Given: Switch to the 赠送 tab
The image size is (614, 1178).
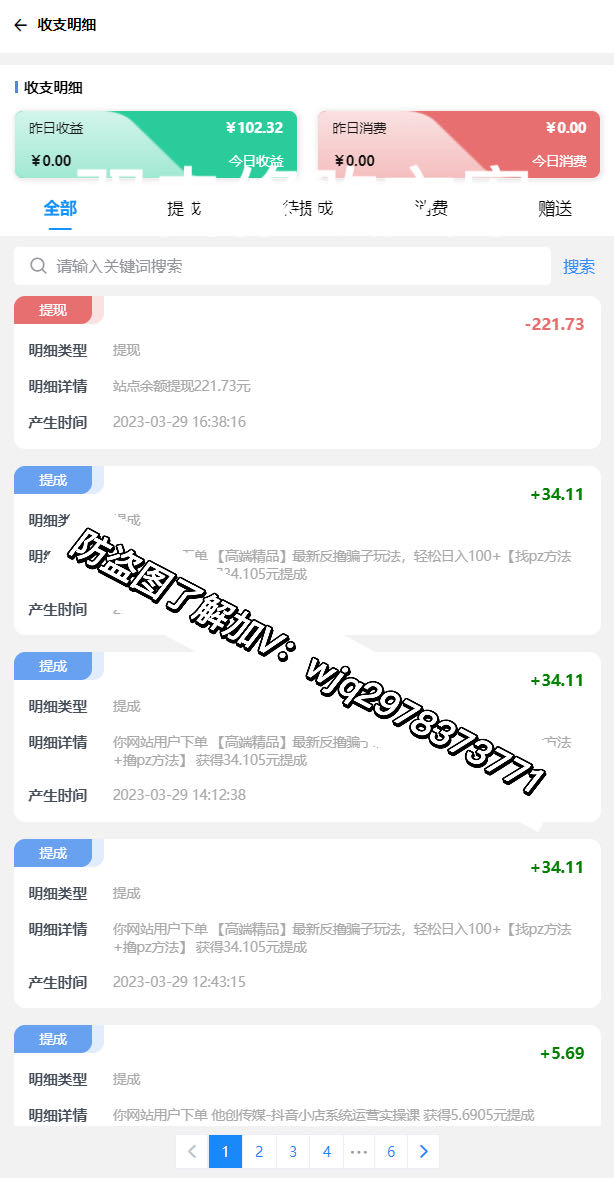Looking at the screenshot, I should click(555, 208).
